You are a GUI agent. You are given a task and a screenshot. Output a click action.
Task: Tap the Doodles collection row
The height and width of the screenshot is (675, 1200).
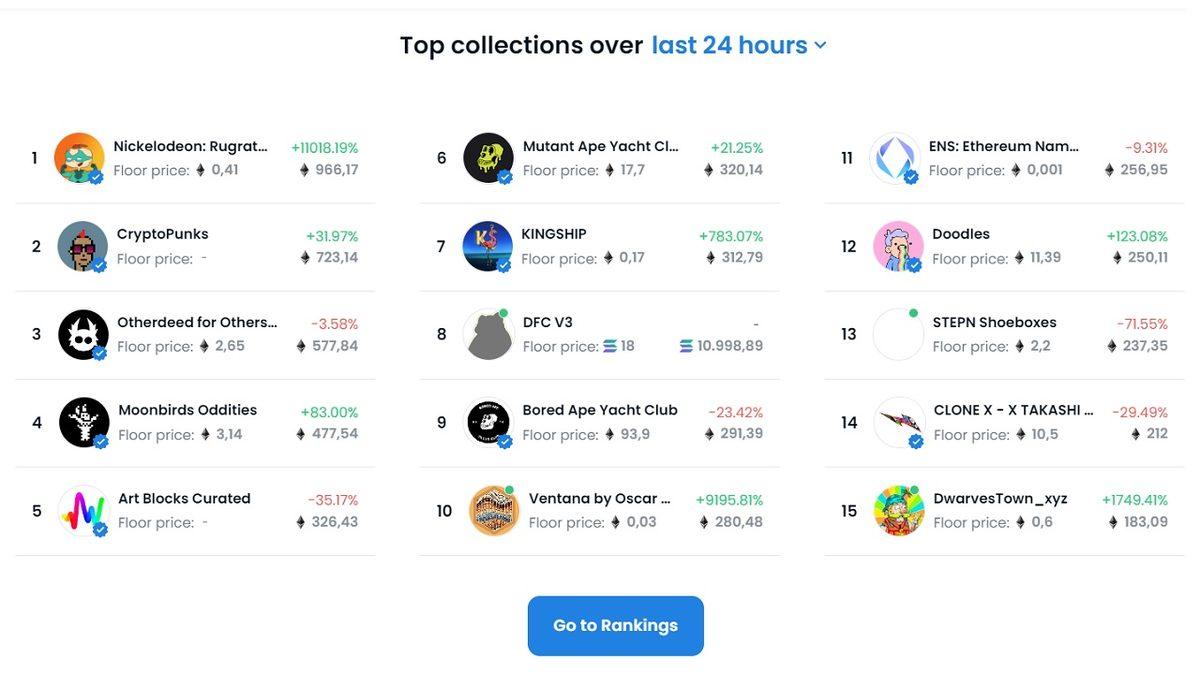click(960, 234)
